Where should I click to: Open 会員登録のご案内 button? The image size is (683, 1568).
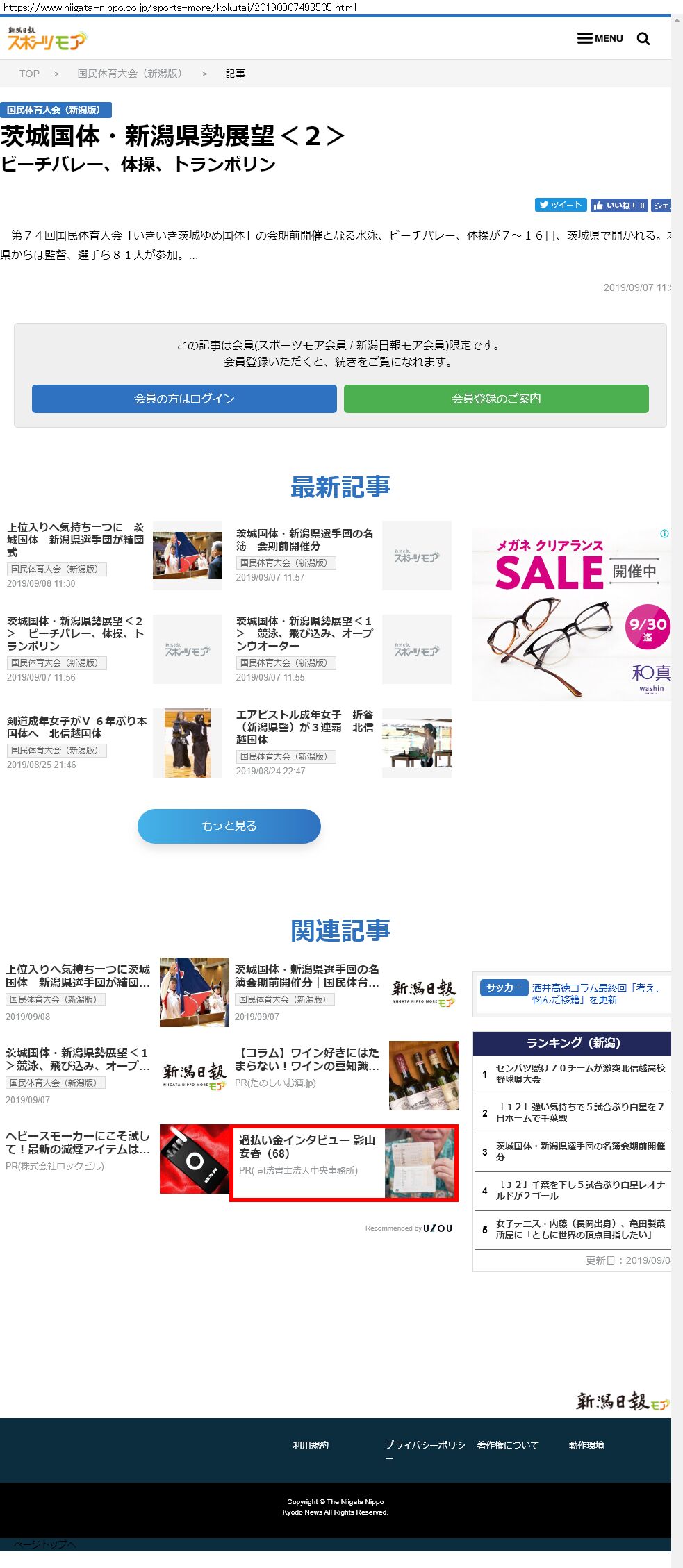(496, 399)
